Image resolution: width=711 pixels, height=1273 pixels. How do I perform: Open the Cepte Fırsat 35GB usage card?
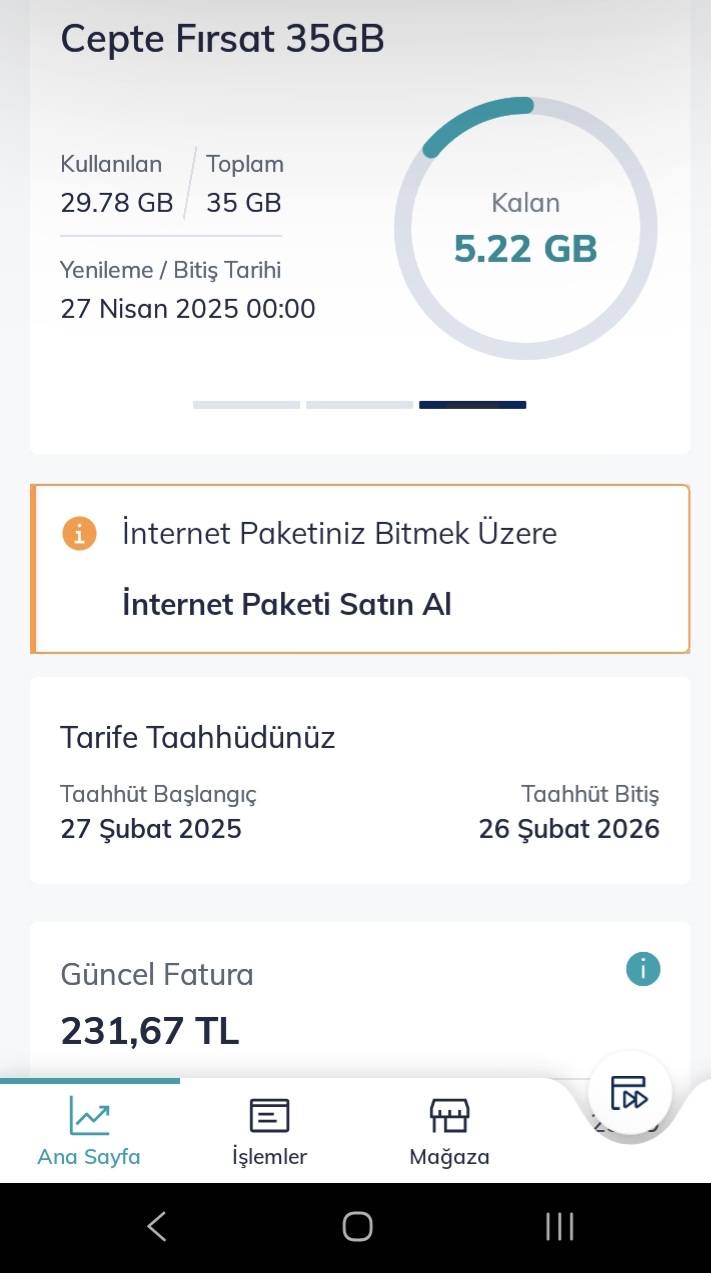tap(360, 227)
